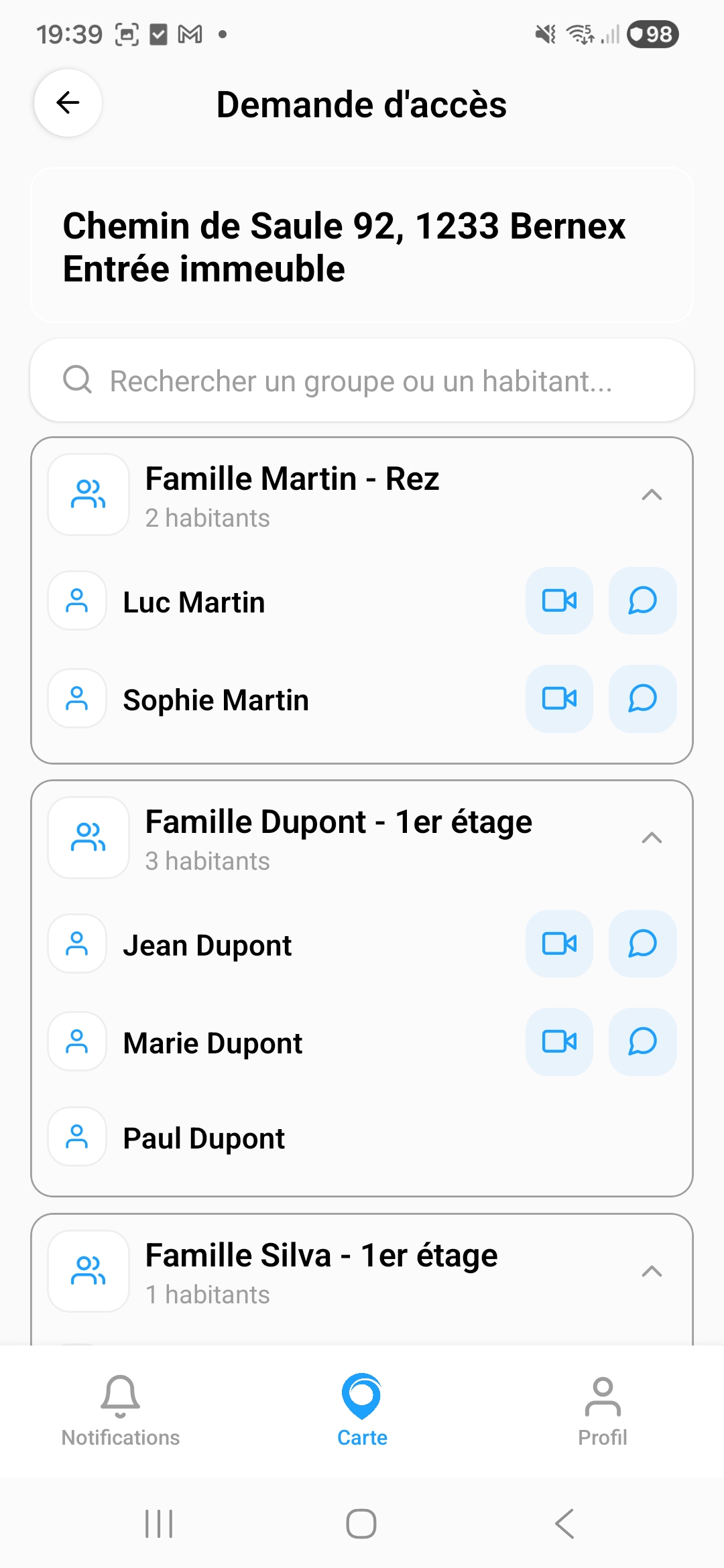
Task: Open the Profil tab
Action: [x=603, y=1414]
